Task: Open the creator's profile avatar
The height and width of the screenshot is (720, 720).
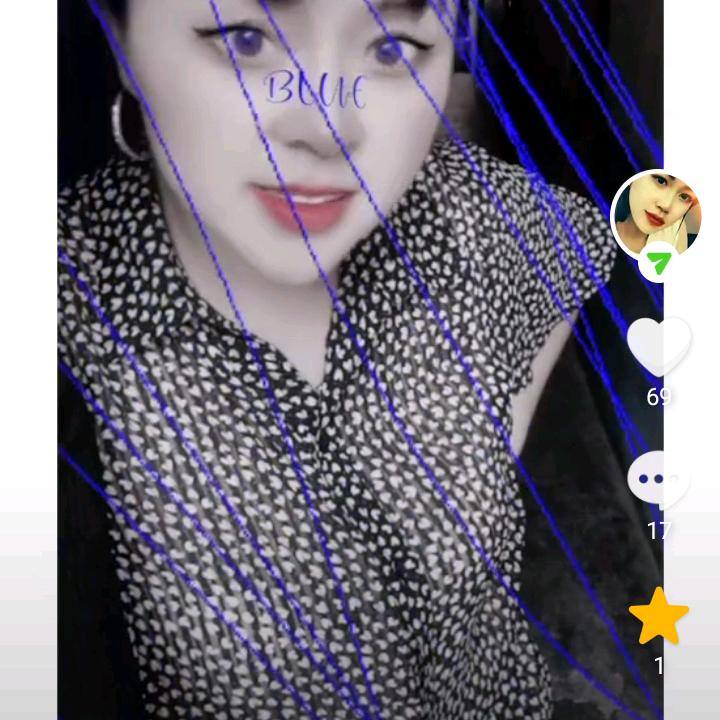Action: [656, 213]
